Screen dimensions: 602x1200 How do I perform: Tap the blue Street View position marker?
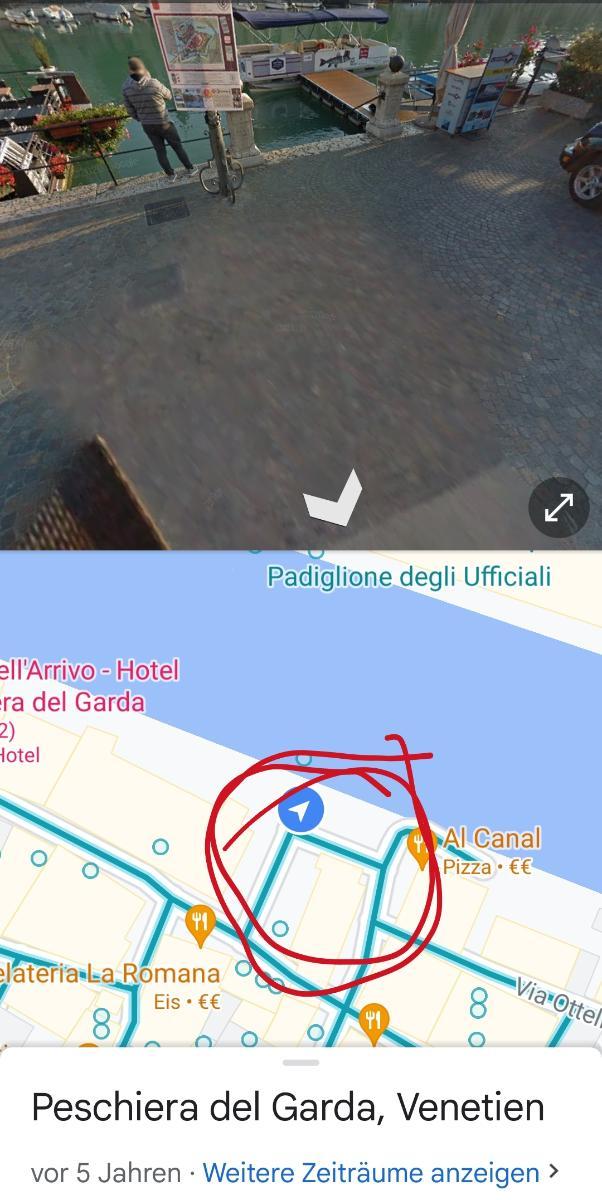pos(300,809)
